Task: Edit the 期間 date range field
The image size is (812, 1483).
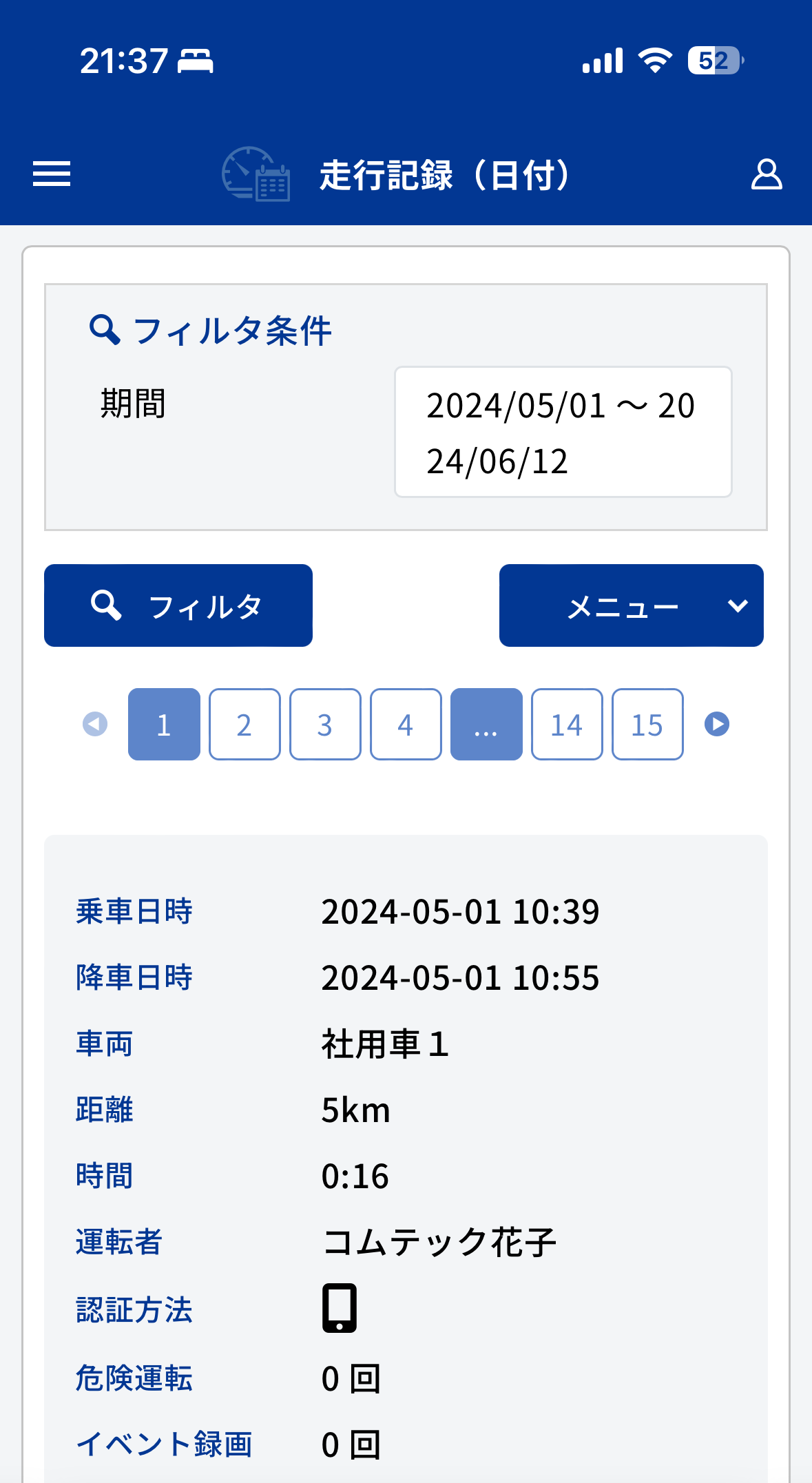Action: tap(563, 432)
